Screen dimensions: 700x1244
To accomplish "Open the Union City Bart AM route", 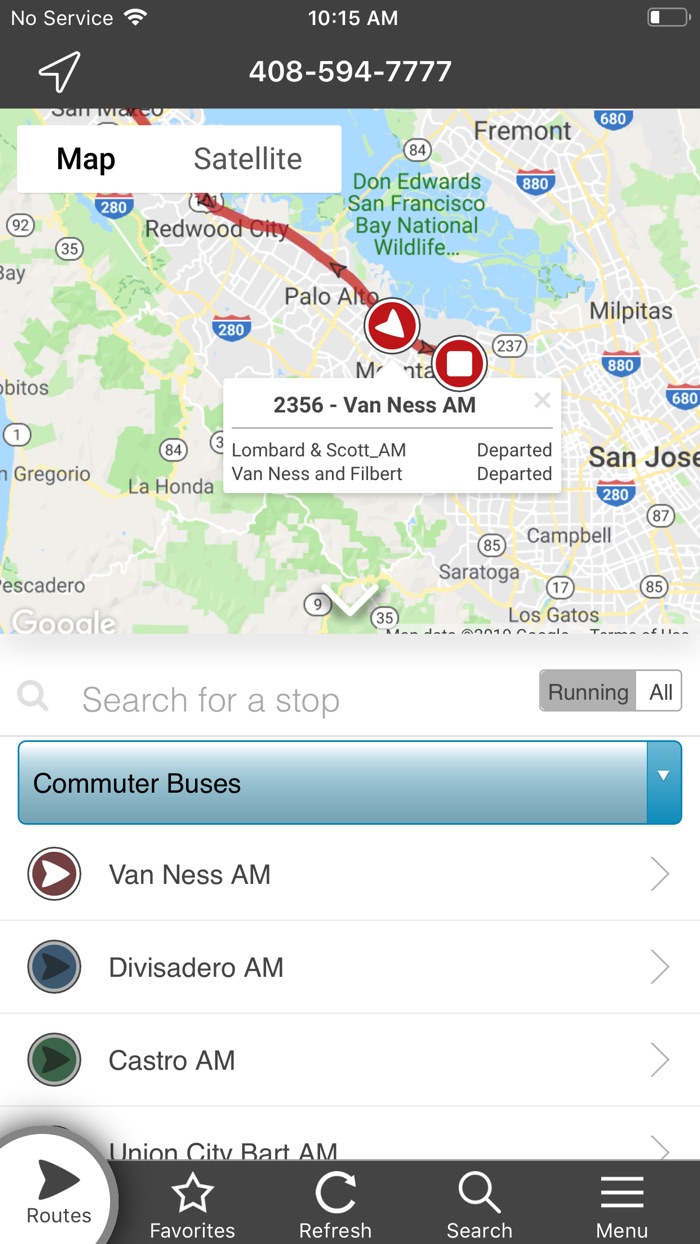I will point(350,1147).
